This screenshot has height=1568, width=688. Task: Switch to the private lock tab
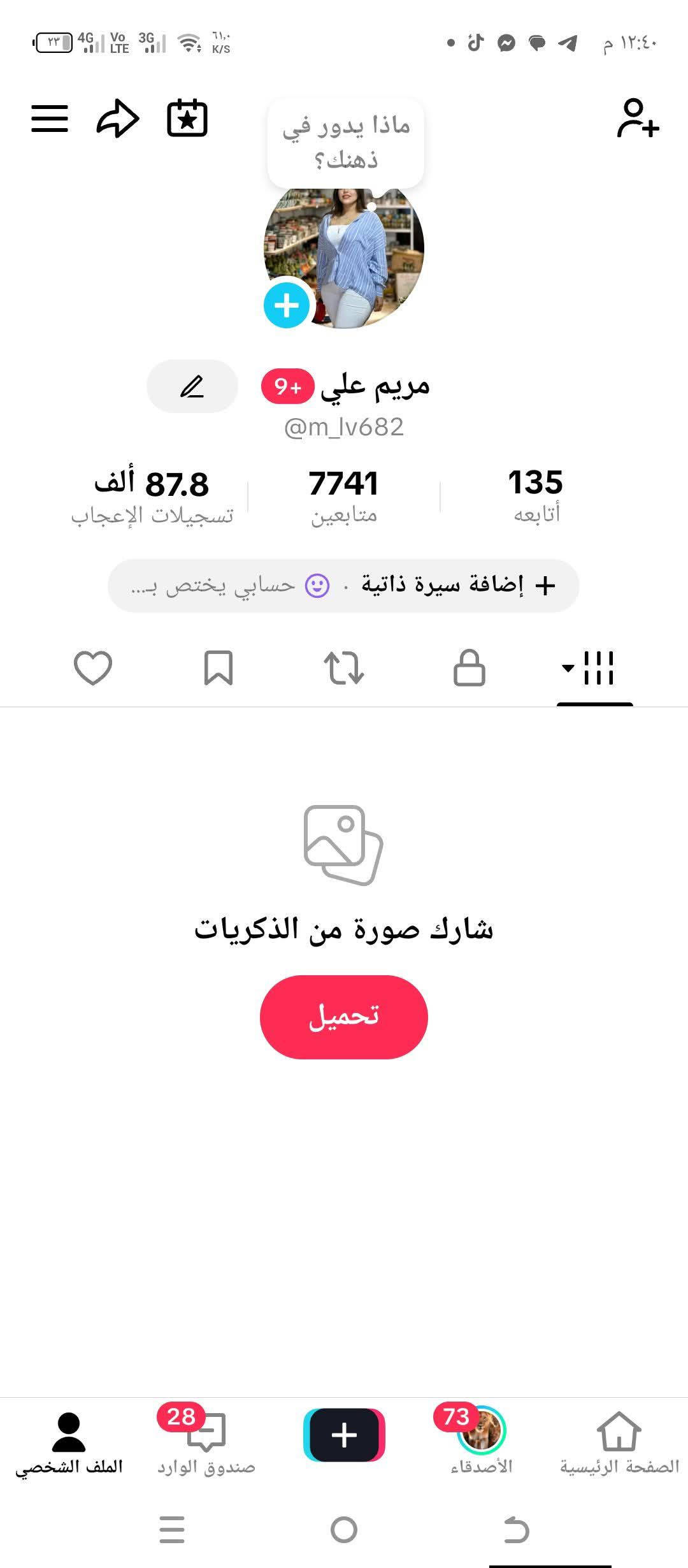[x=469, y=668]
